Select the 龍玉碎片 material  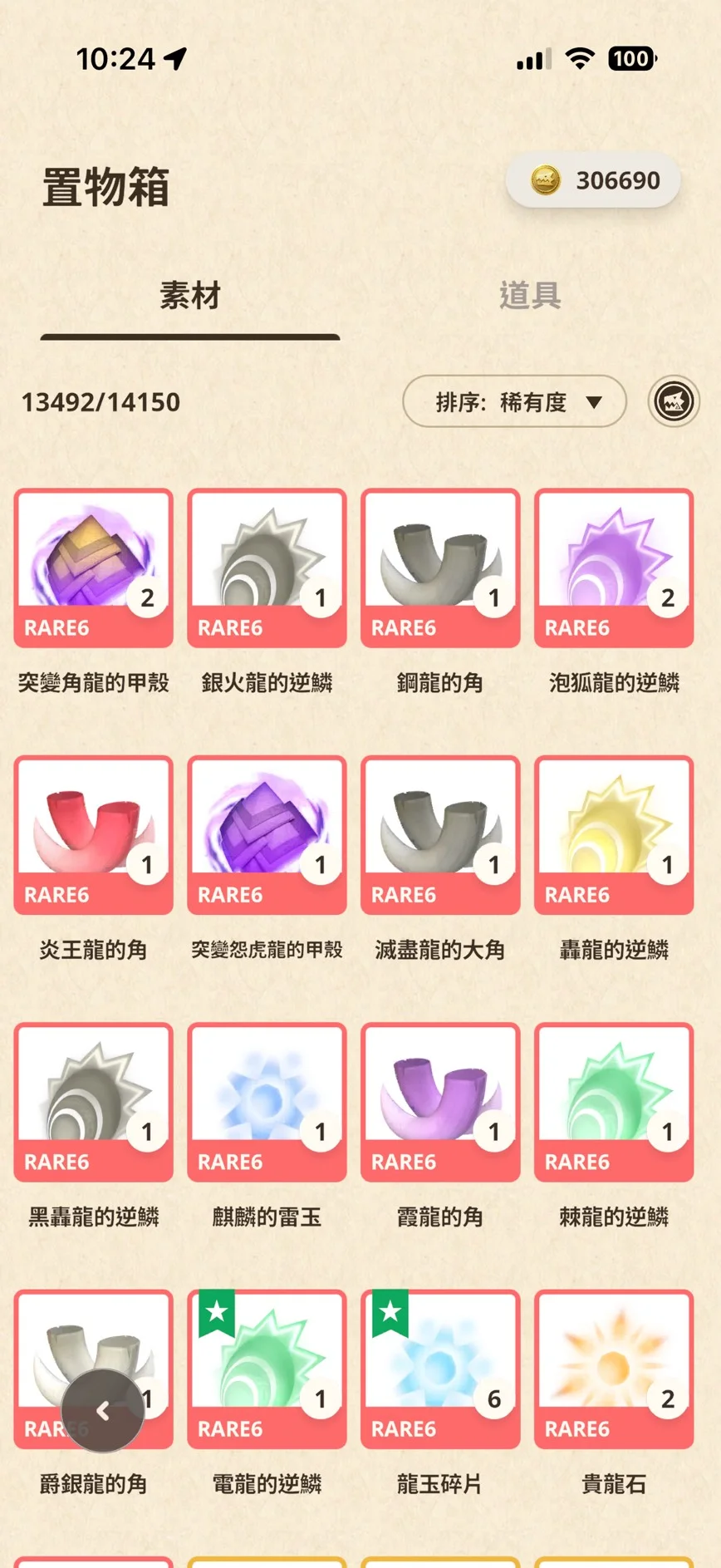(x=440, y=1369)
